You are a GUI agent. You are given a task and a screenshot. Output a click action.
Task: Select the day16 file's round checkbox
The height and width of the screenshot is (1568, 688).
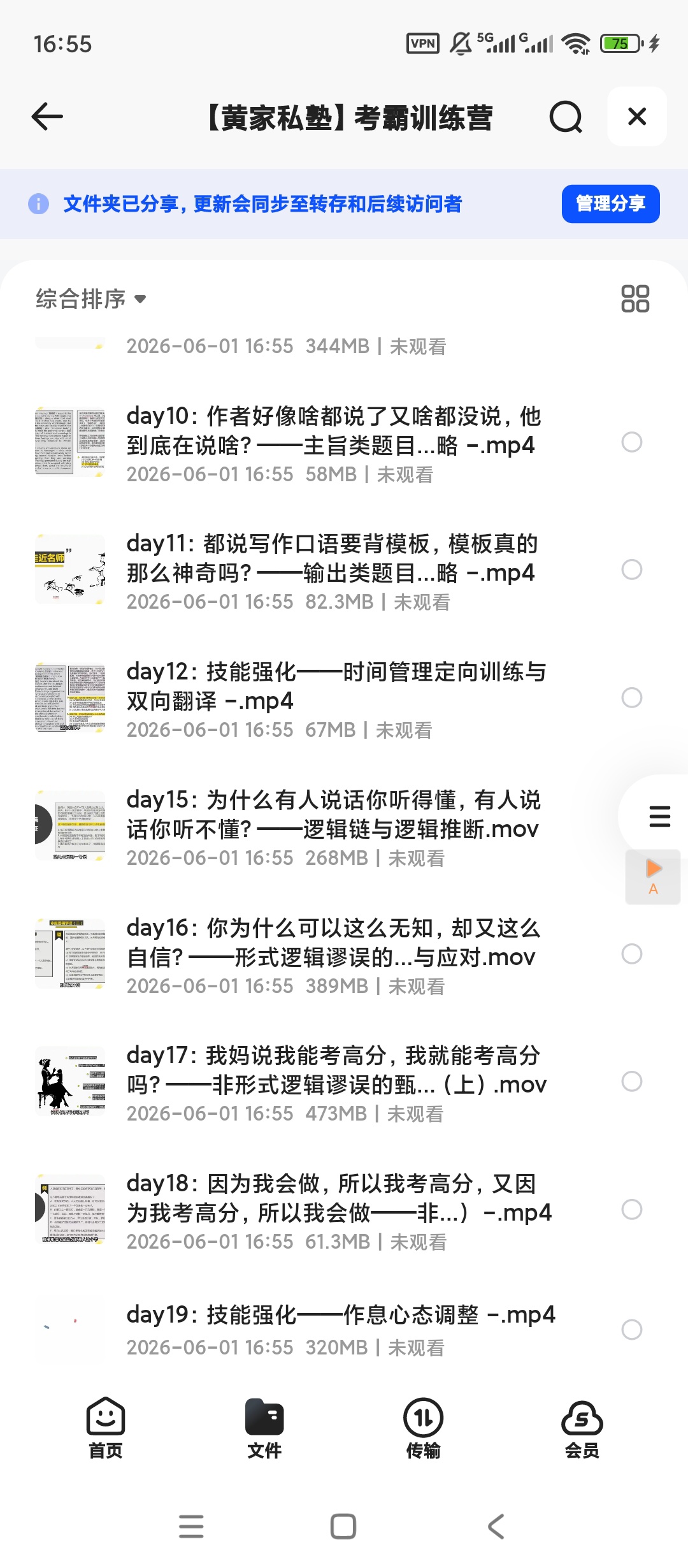(631, 954)
